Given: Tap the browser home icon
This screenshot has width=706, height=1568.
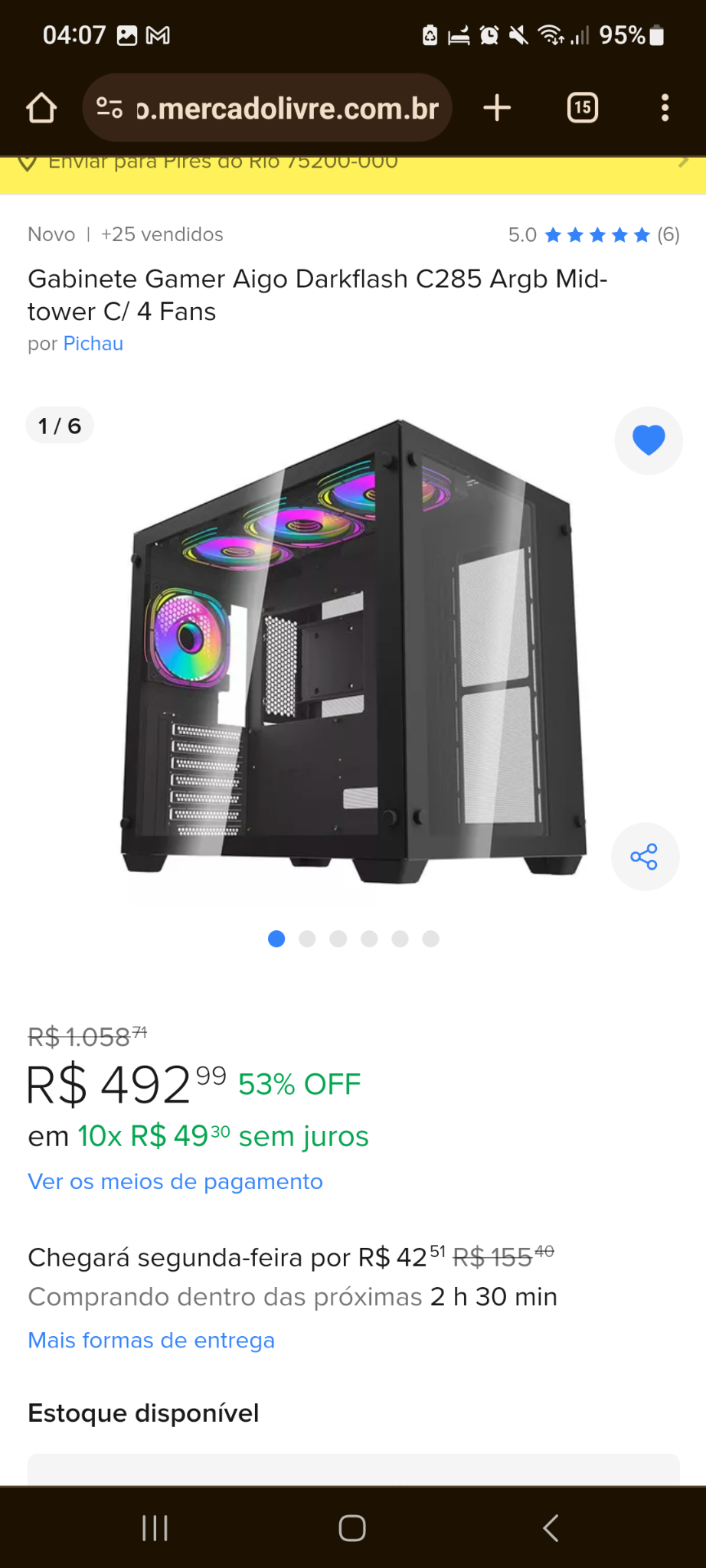Looking at the screenshot, I should pyautogui.click(x=42, y=108).
